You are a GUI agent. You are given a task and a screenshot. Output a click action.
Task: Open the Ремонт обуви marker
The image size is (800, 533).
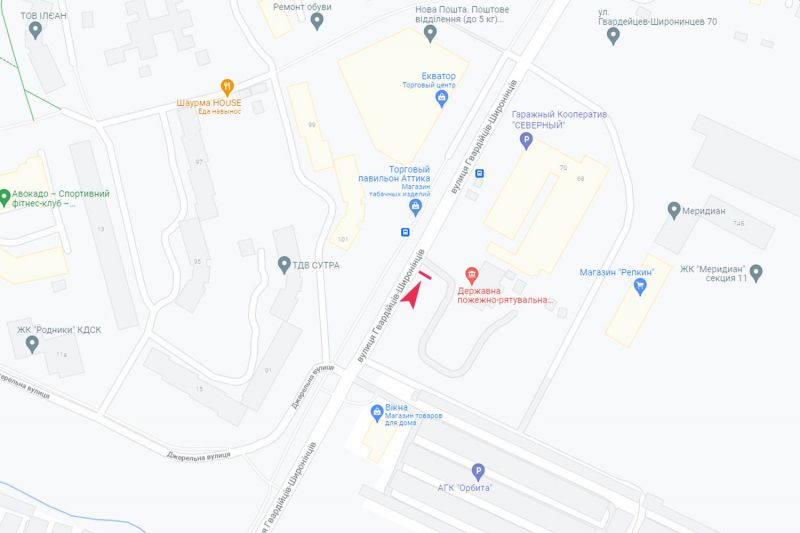point(317,21)
